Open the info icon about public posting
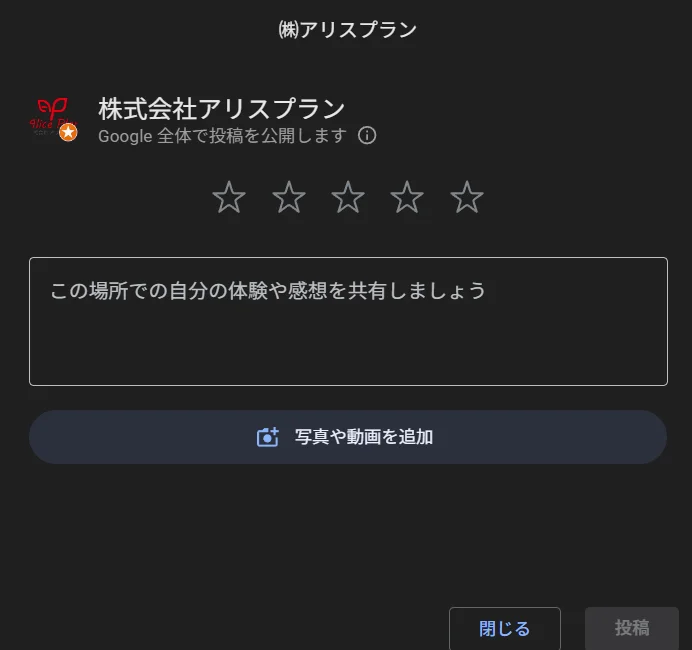Viewport: 692px width, 650px height. pos(367,135)
